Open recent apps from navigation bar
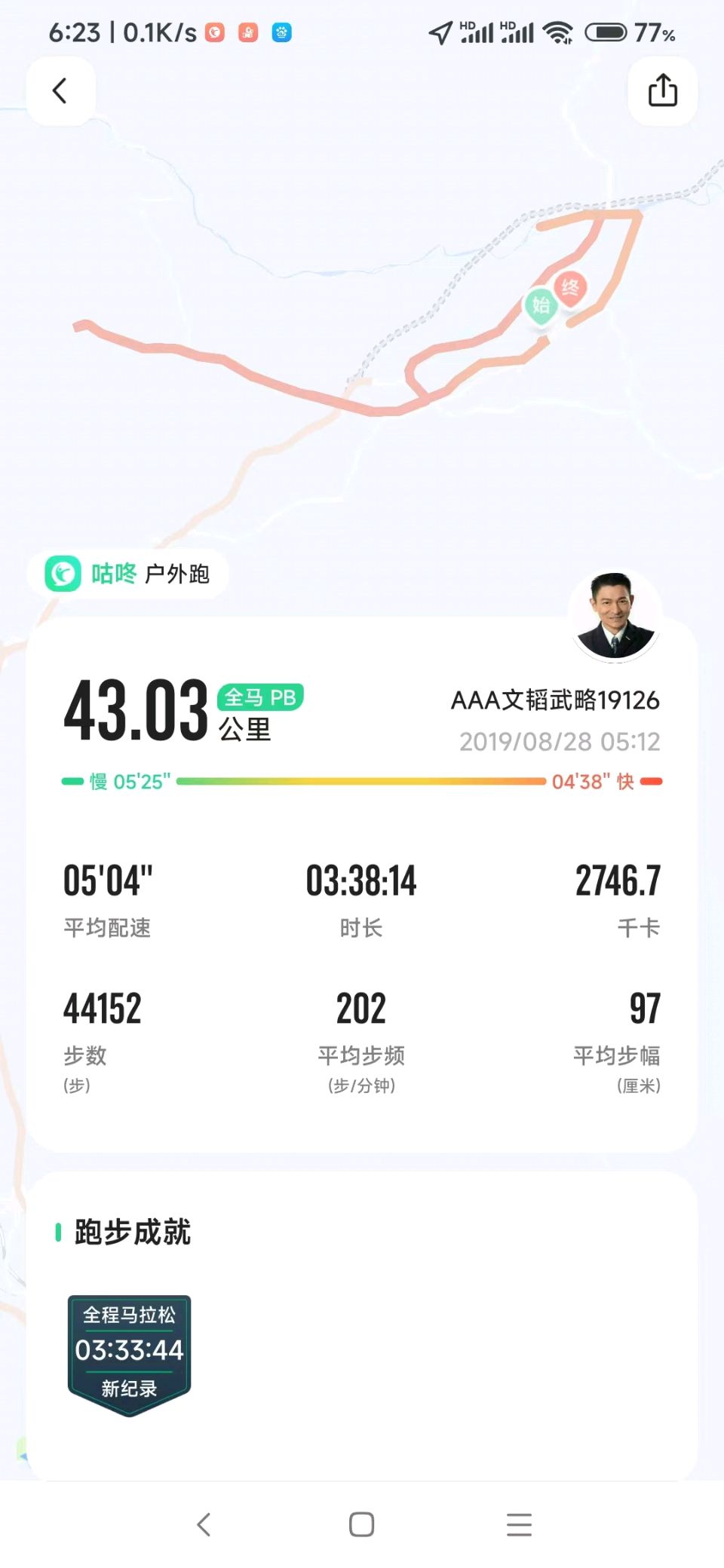The image size is (724, 1568). (x=519, y=1524)
